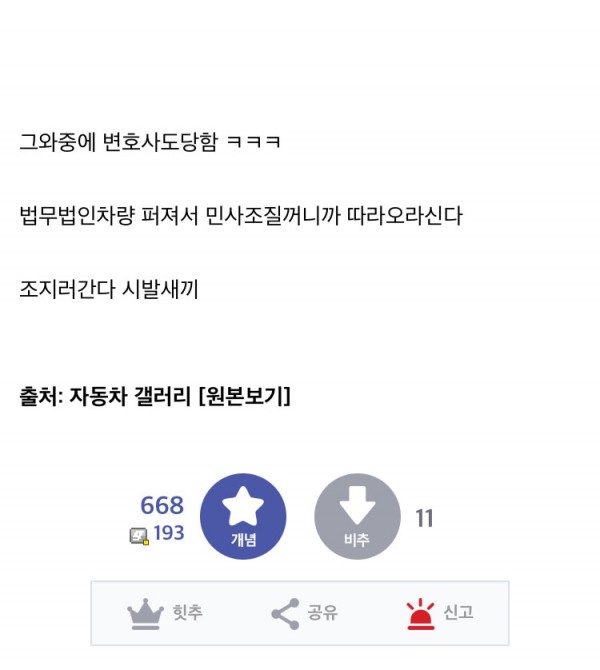Image resolution: width=600 pixels, height=670 pixels.
Task: Tap the 비추 downvote button
Action: [x=357, y=516]
